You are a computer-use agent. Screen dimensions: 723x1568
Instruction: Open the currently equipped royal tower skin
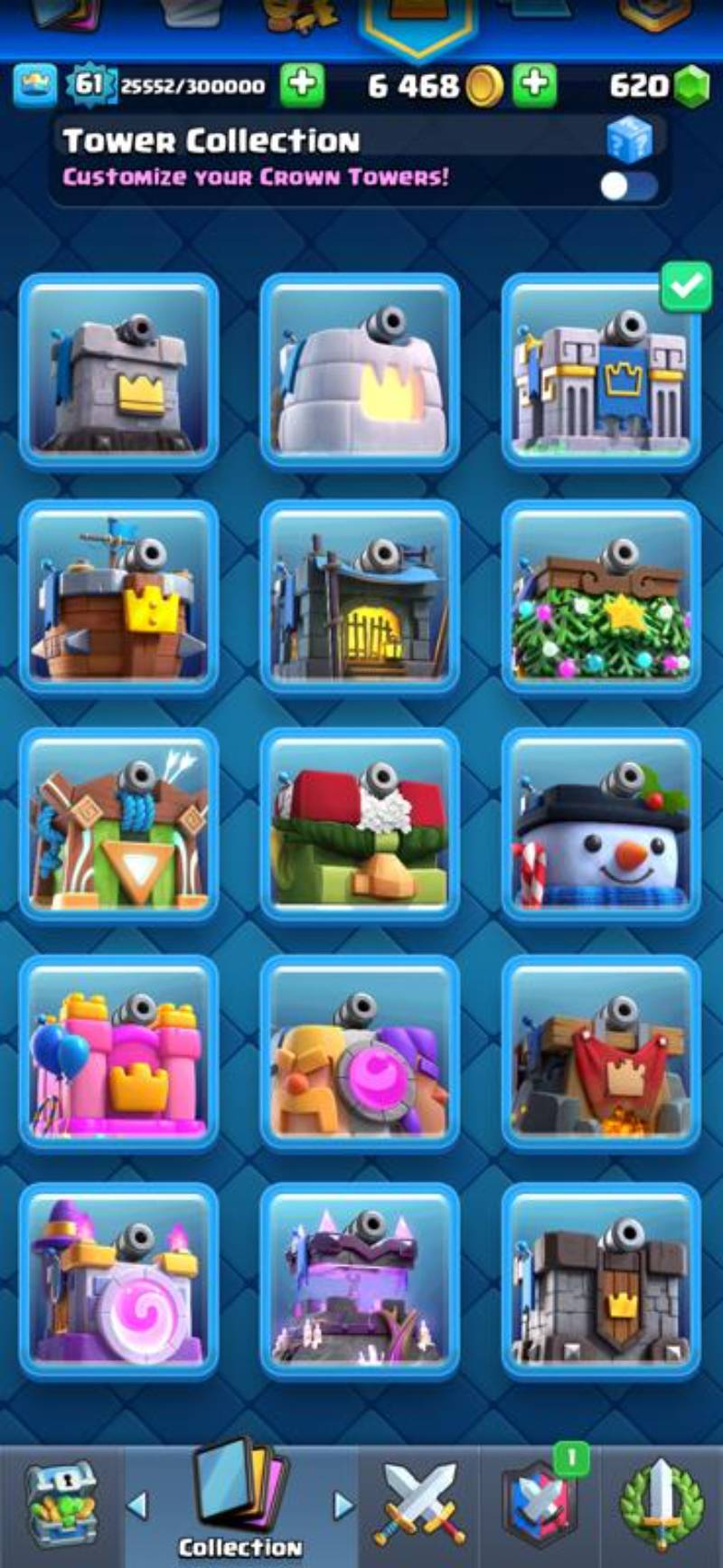[601, 371]
